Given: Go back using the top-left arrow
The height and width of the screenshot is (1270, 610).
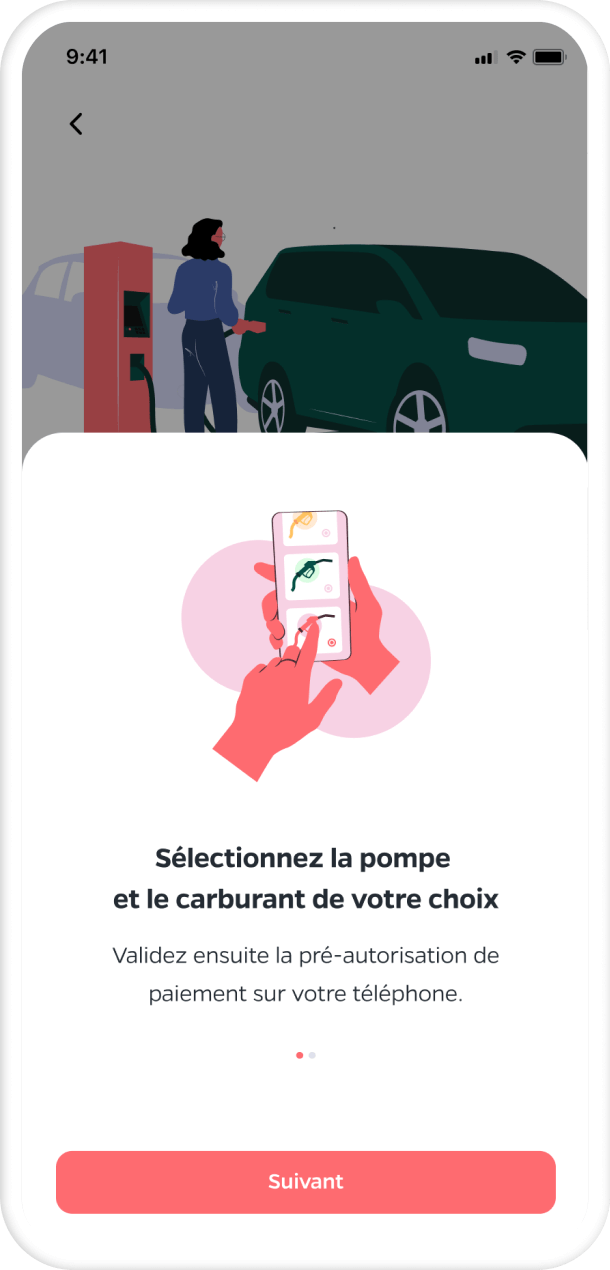Looking at the screenshot, I should pyautogui.click(x=76, y=123).
